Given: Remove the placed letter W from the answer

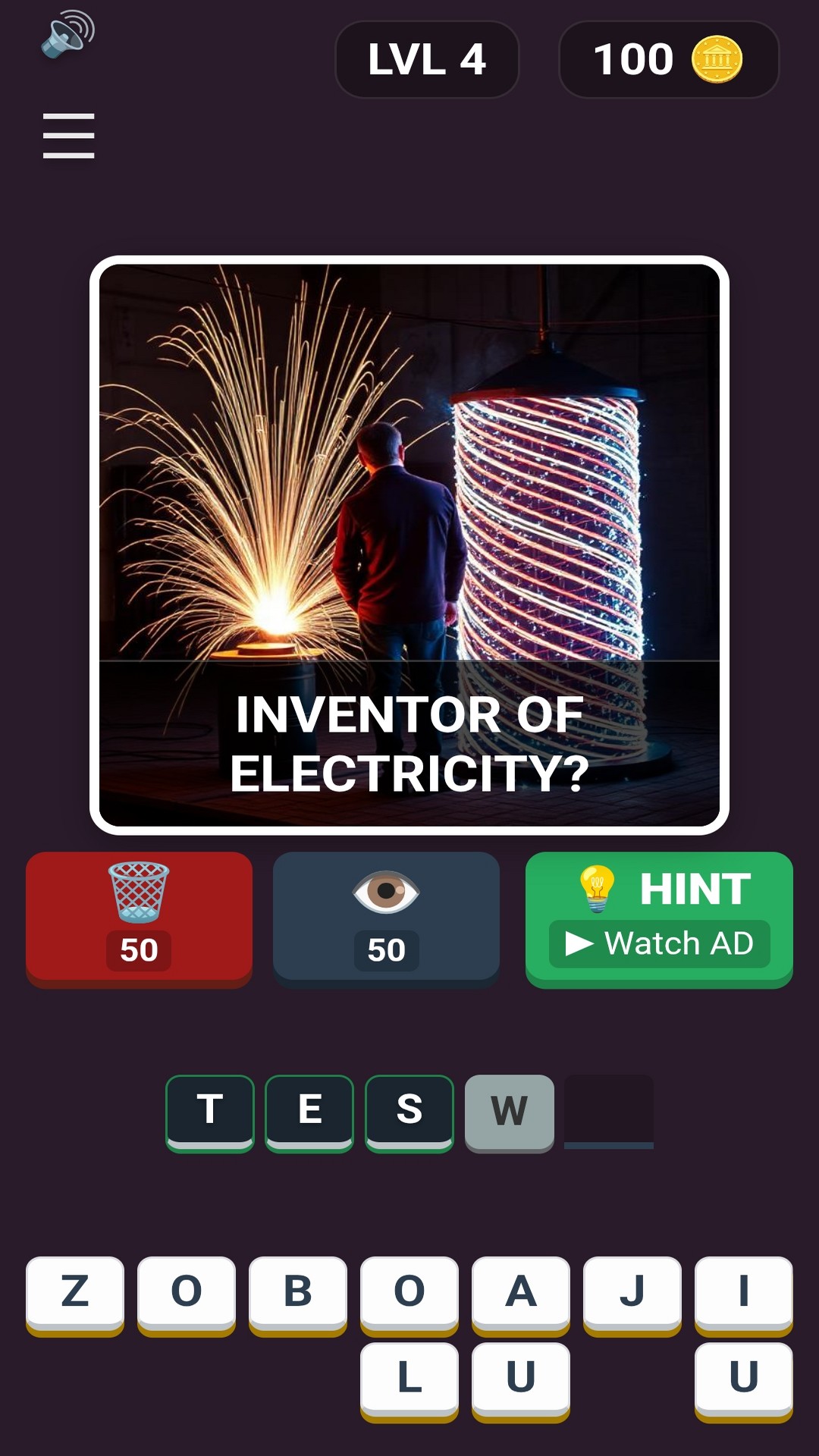Looking at the screenshot, I should point(509,1111).
